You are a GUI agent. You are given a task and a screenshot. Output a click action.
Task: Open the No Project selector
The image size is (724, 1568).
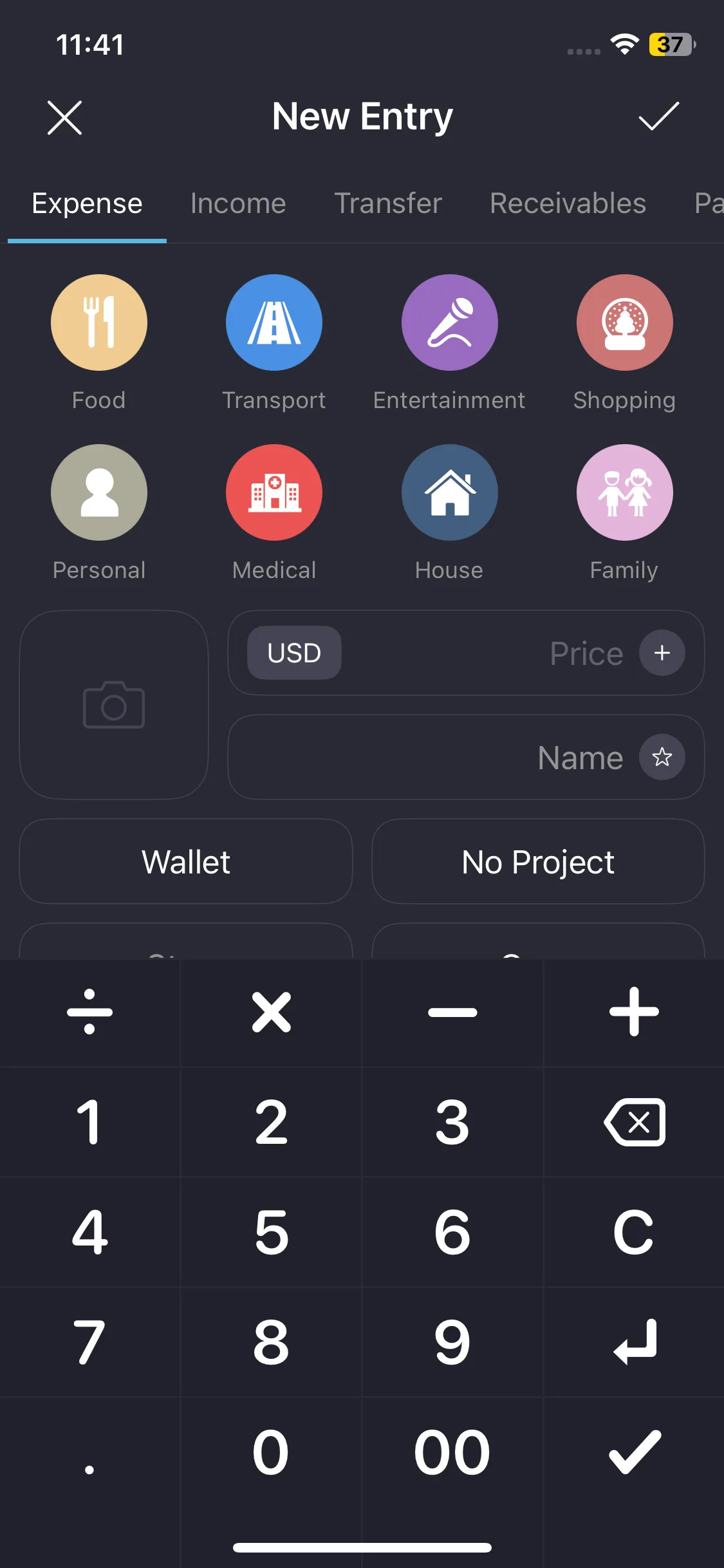538,861
